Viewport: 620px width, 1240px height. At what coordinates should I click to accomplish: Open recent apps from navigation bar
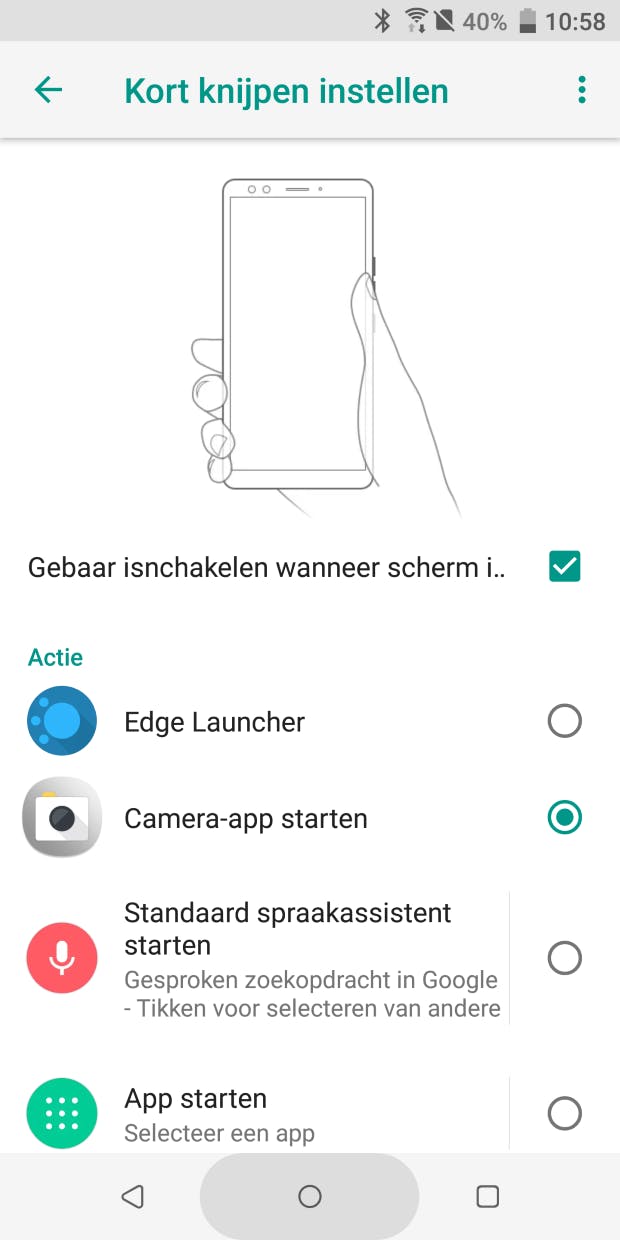[x=487, y=1196]
